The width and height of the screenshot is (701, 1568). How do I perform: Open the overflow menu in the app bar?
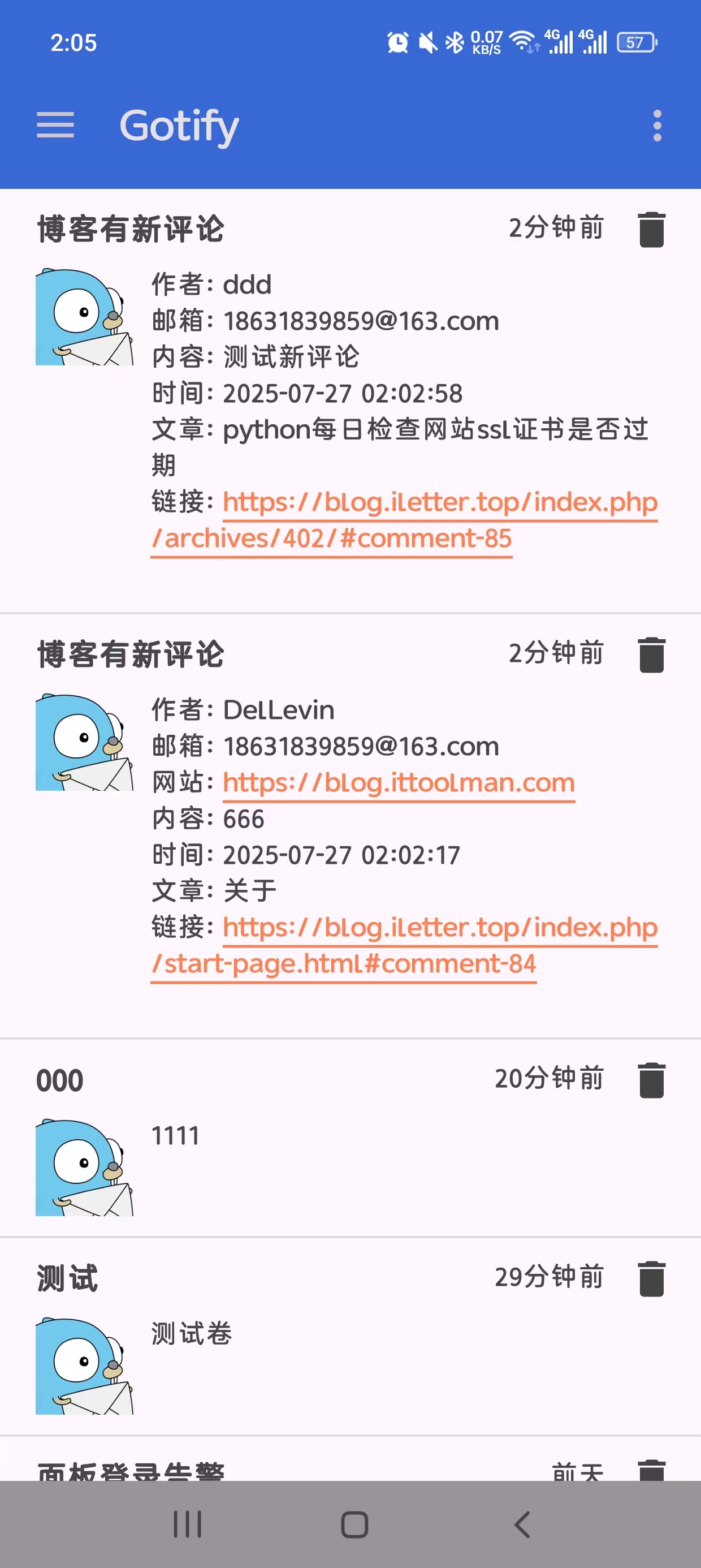pos(656,126)
